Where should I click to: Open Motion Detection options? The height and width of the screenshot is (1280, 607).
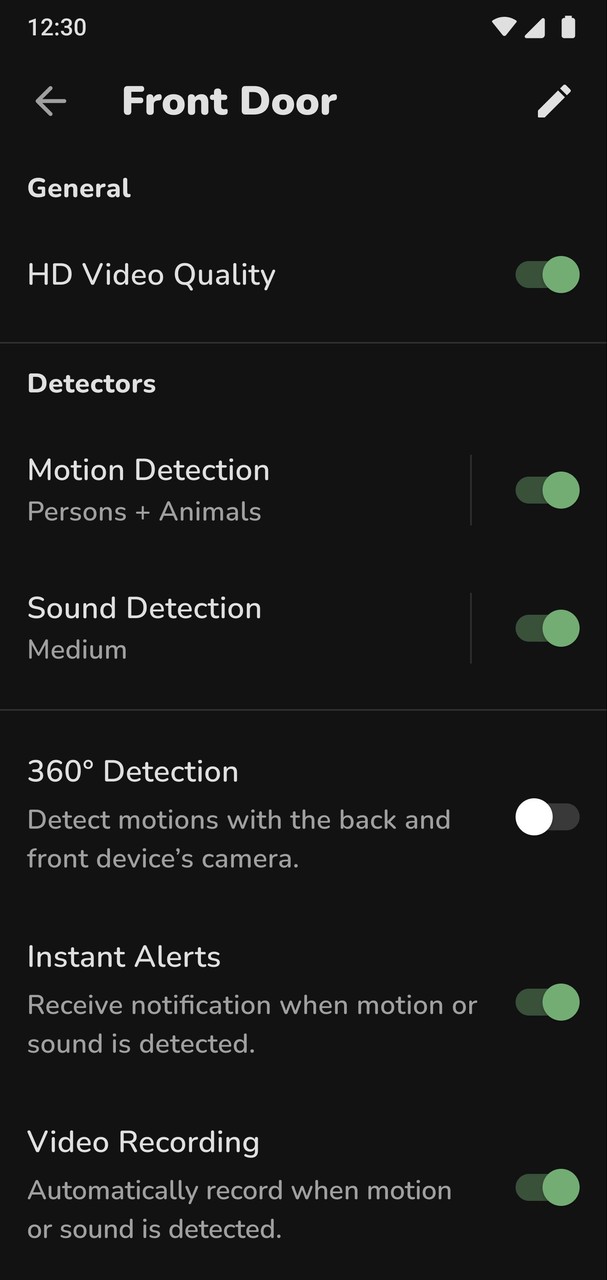240,490
